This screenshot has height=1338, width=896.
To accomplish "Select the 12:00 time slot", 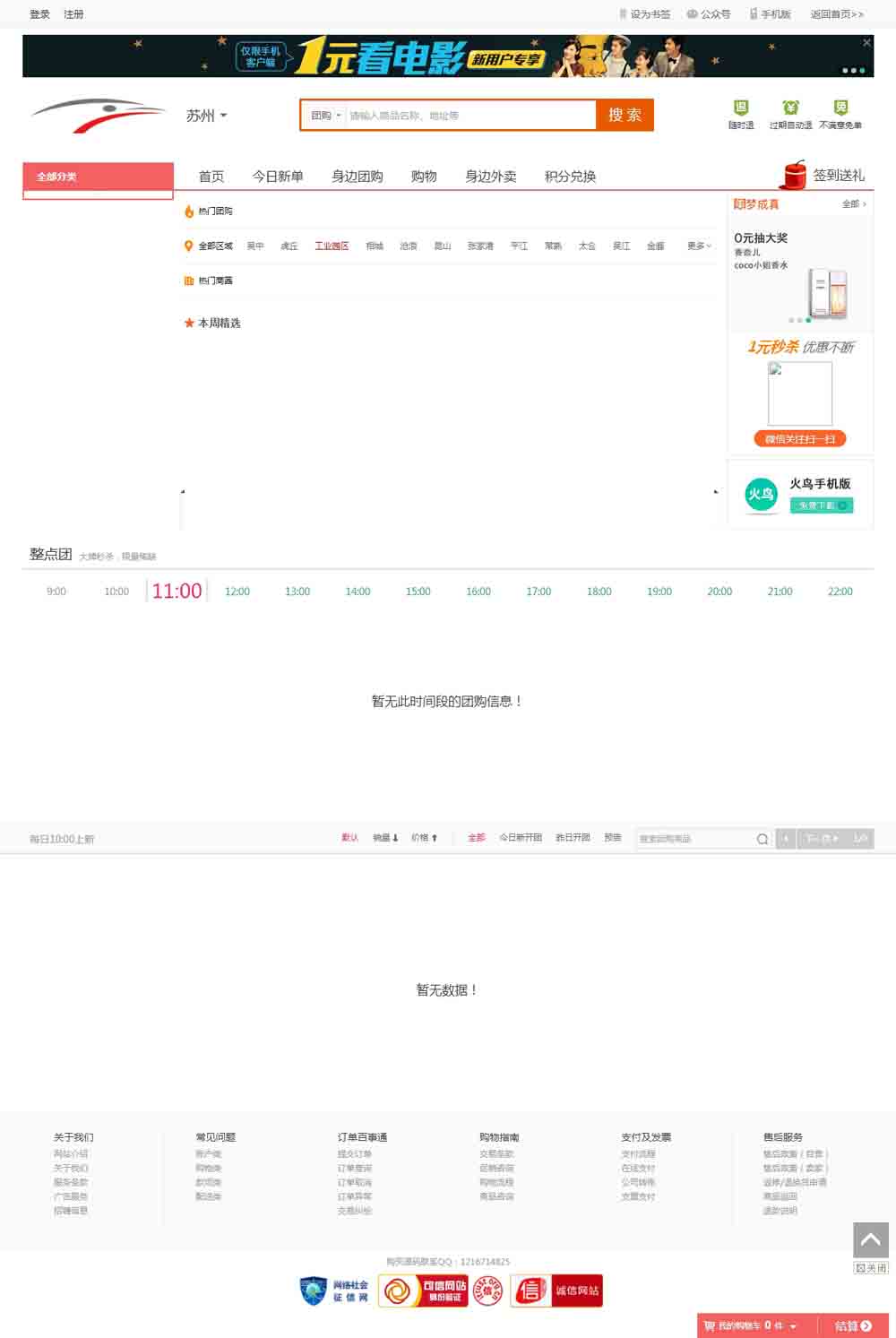I will pyautogui.click(x=237, y=591).
